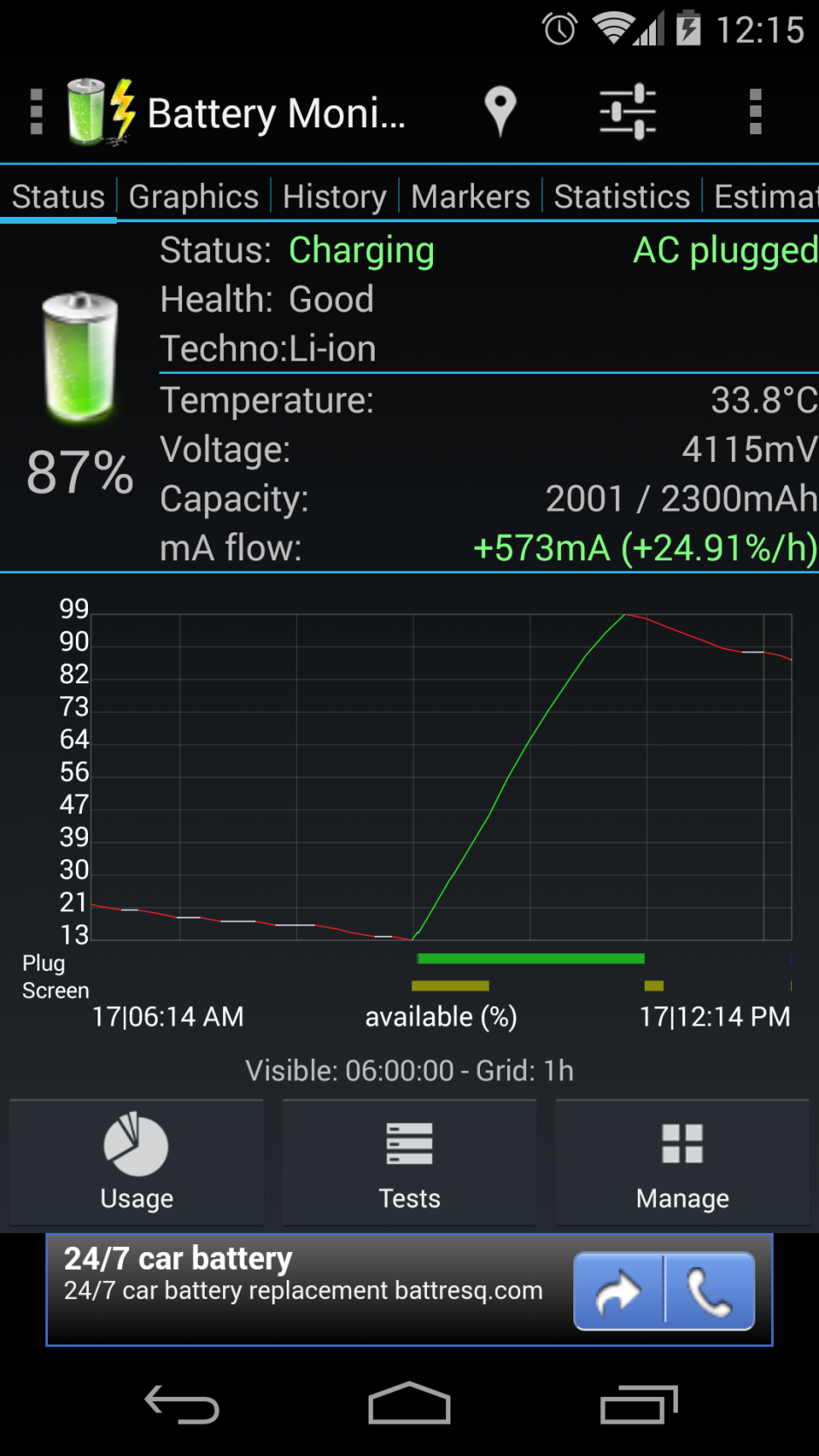Tap the Manage button
The height and width of the screenshot is (1456, 819).
pos(682,1163)
